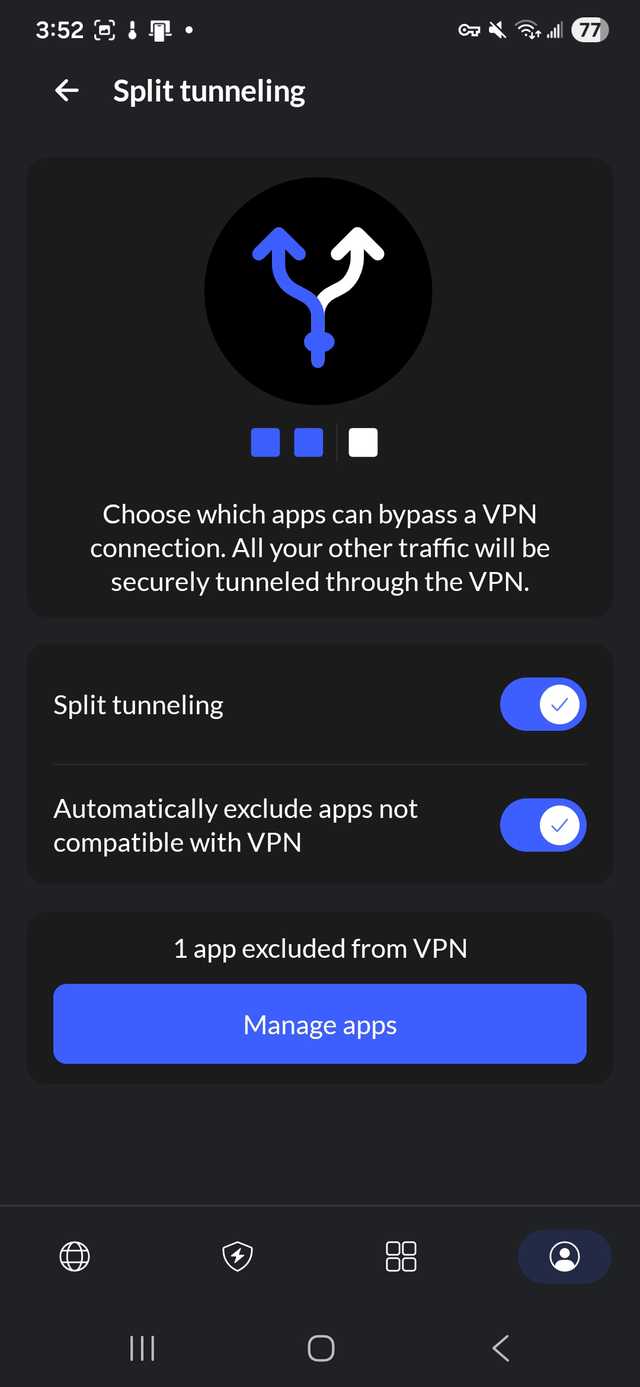Open the system recent apps view
The height and width of the screenshot is (1387, 640).
pos(142,1348)
